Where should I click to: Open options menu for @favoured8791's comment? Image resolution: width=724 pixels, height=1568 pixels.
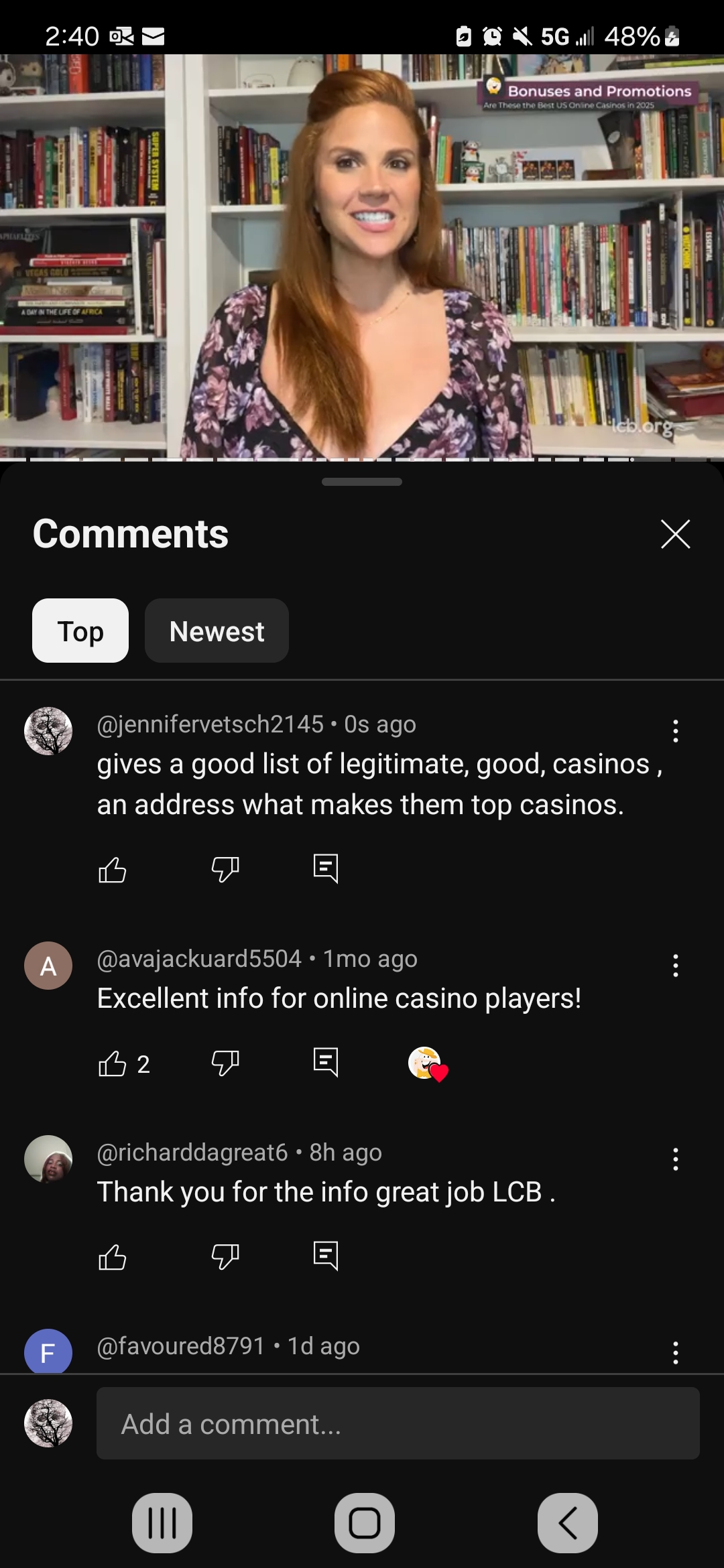(675, 1352)
